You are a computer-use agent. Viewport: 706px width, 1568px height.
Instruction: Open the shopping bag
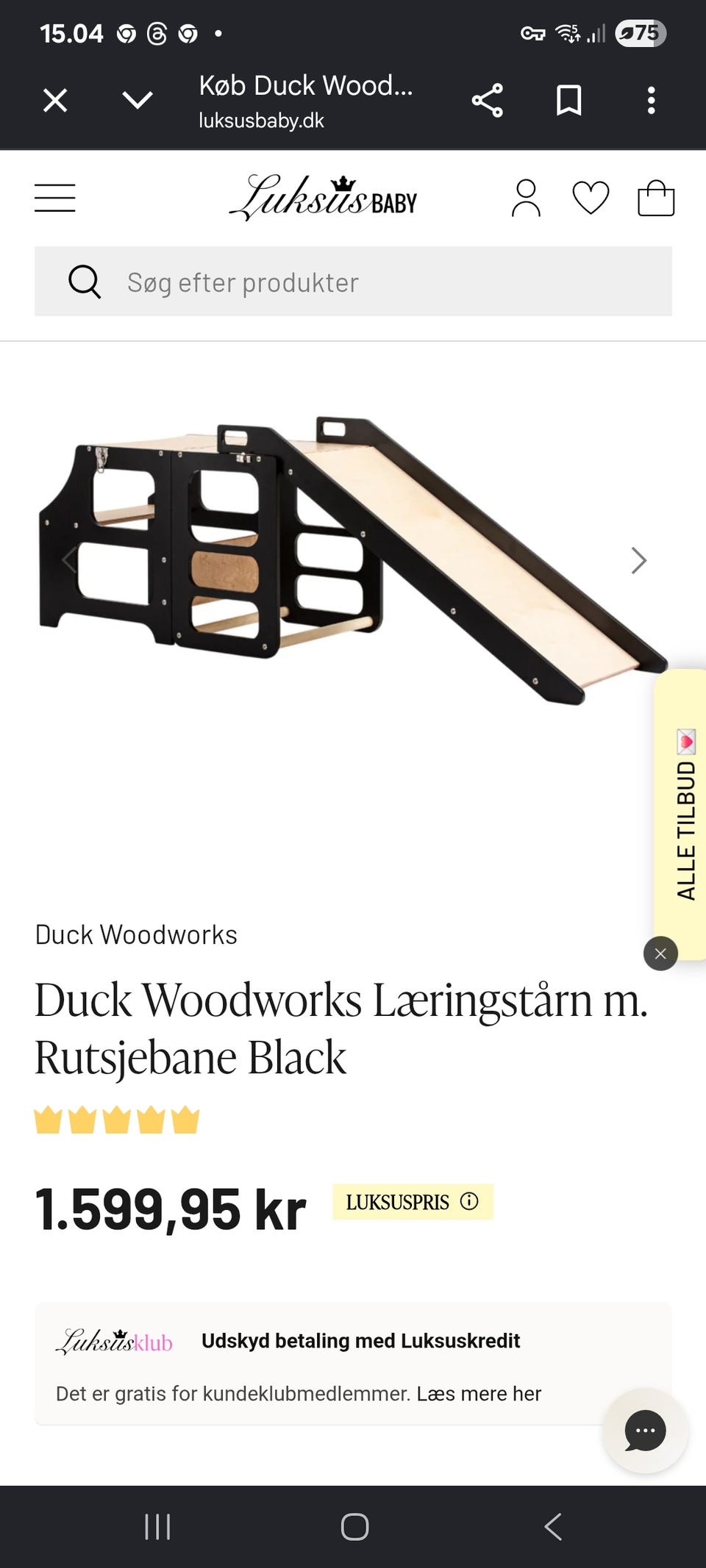click(x=656, y=198)
